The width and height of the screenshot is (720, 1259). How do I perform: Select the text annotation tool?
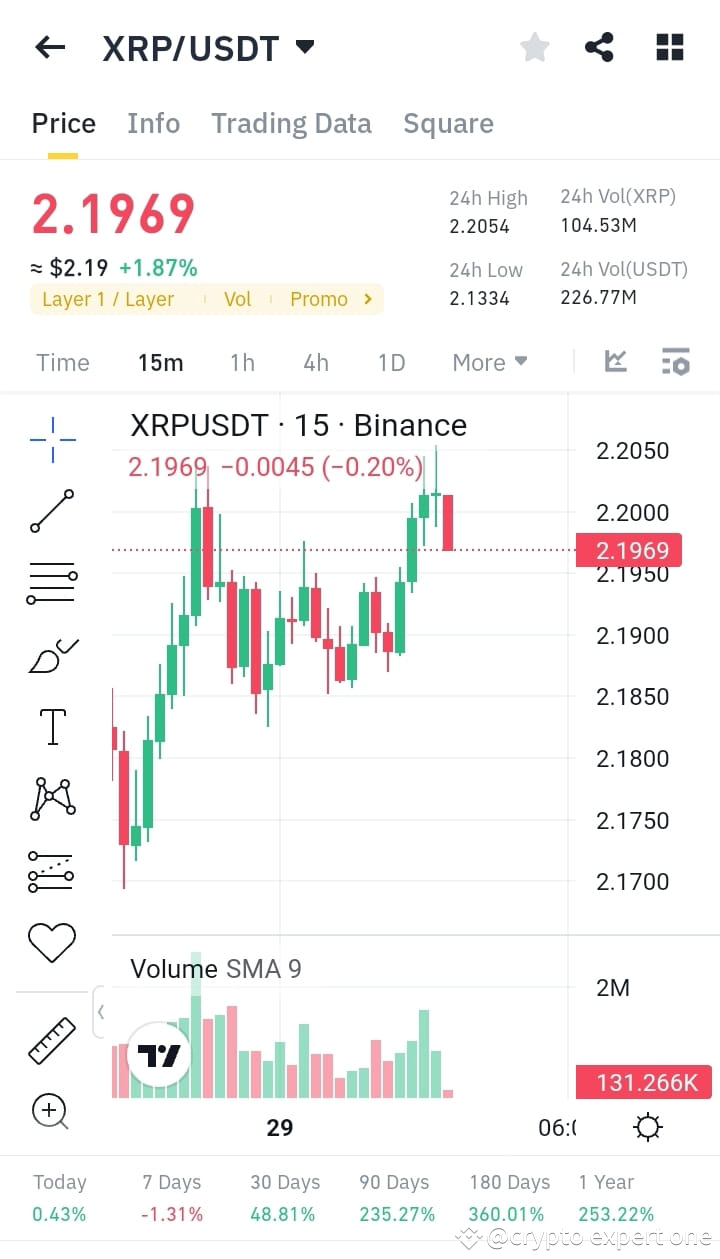pyautogui.click(x=52, y=726)
